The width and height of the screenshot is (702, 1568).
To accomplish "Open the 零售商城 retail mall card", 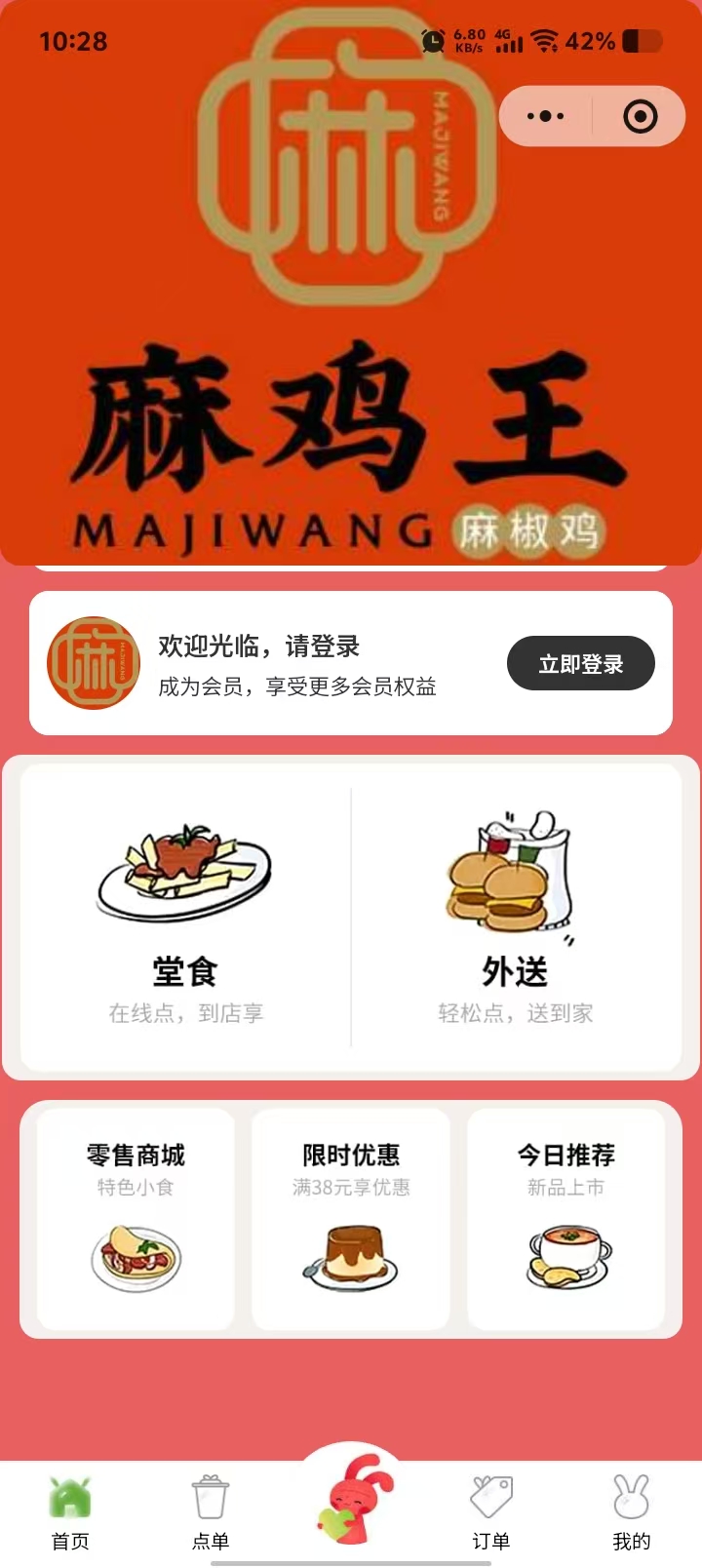I will 136,1218.
